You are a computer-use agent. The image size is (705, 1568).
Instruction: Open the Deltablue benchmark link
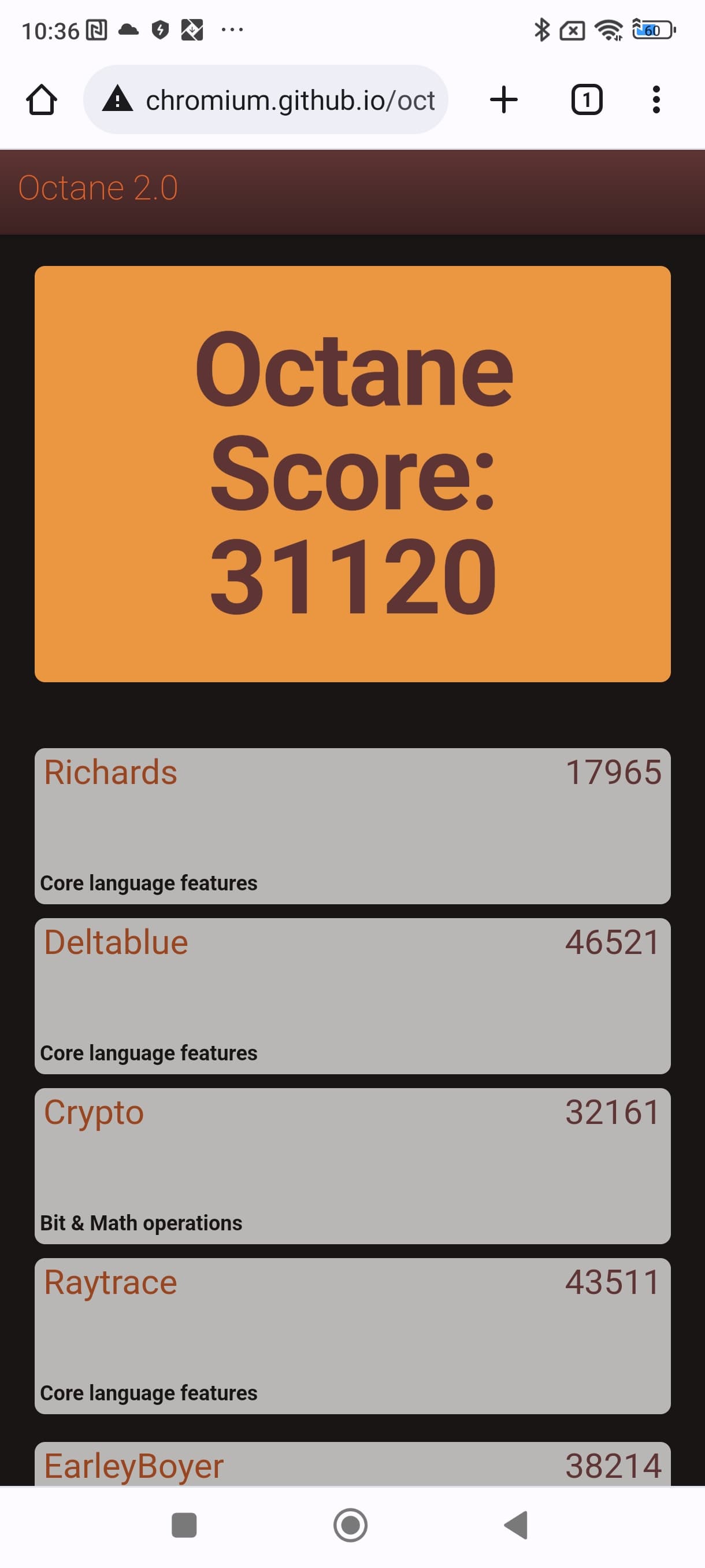tap(116, 942)
